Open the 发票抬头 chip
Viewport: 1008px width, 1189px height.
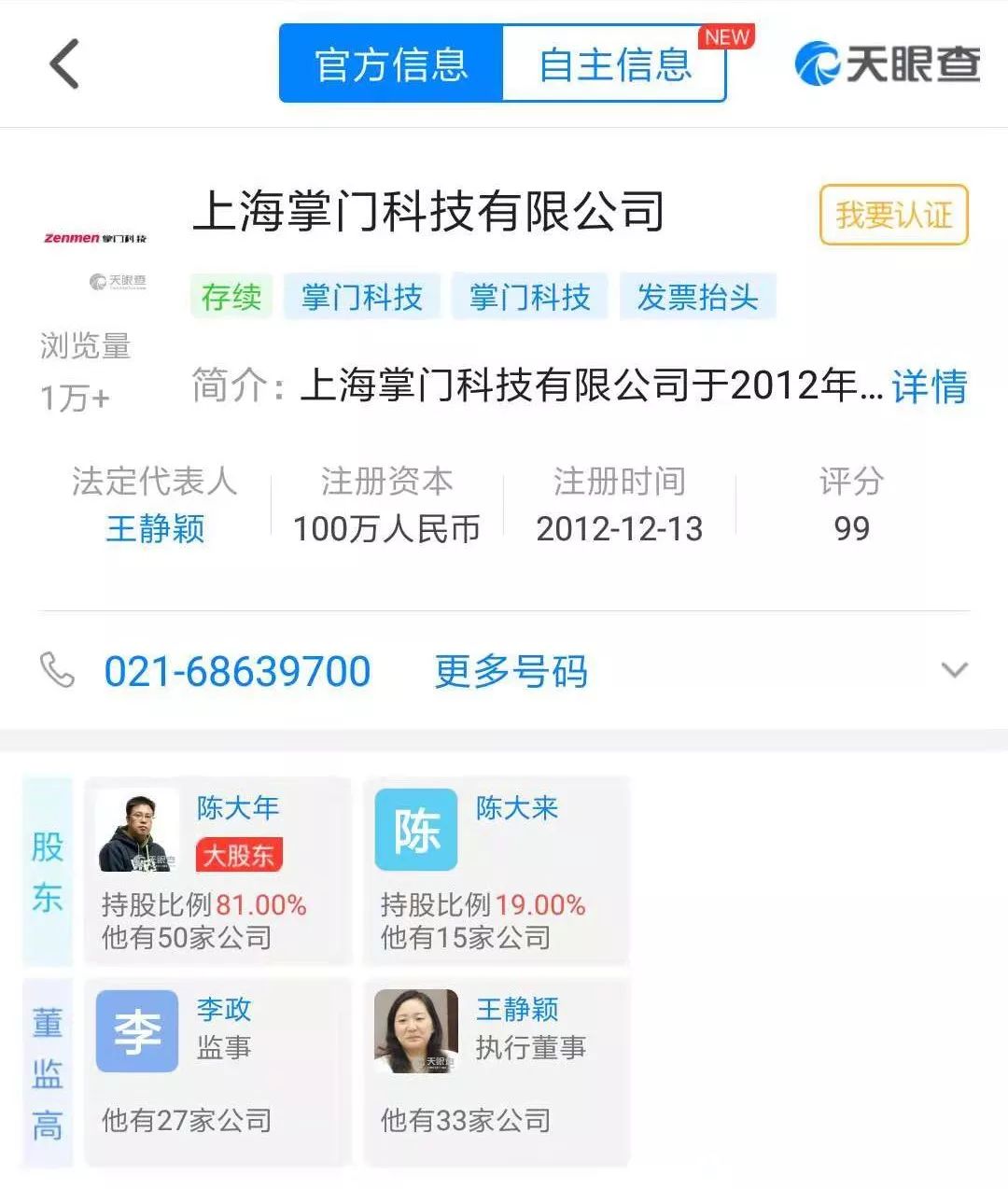pyautogui.click(x=697, y=298)
